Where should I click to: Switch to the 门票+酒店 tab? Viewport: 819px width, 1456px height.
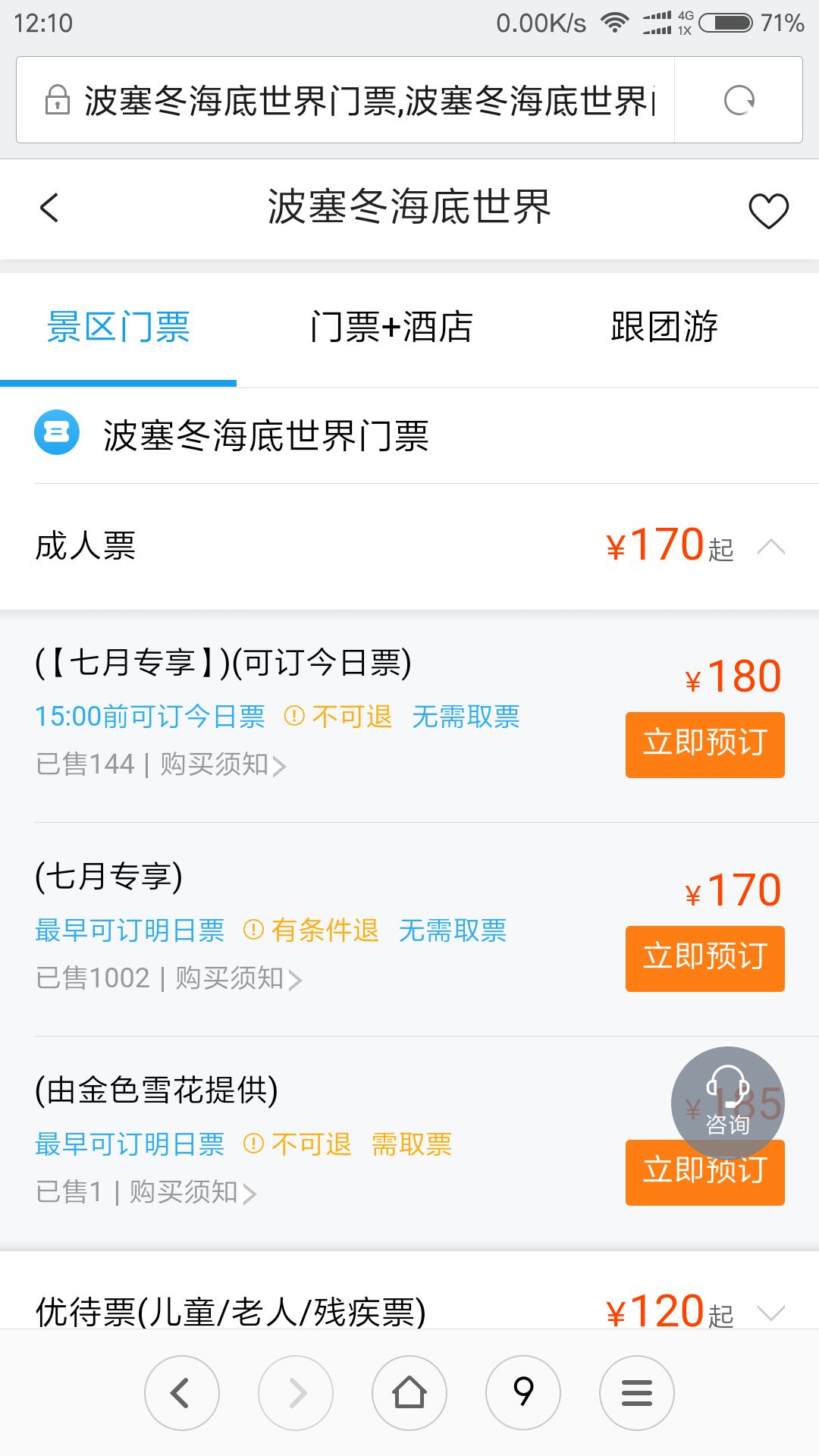(391, 328)
